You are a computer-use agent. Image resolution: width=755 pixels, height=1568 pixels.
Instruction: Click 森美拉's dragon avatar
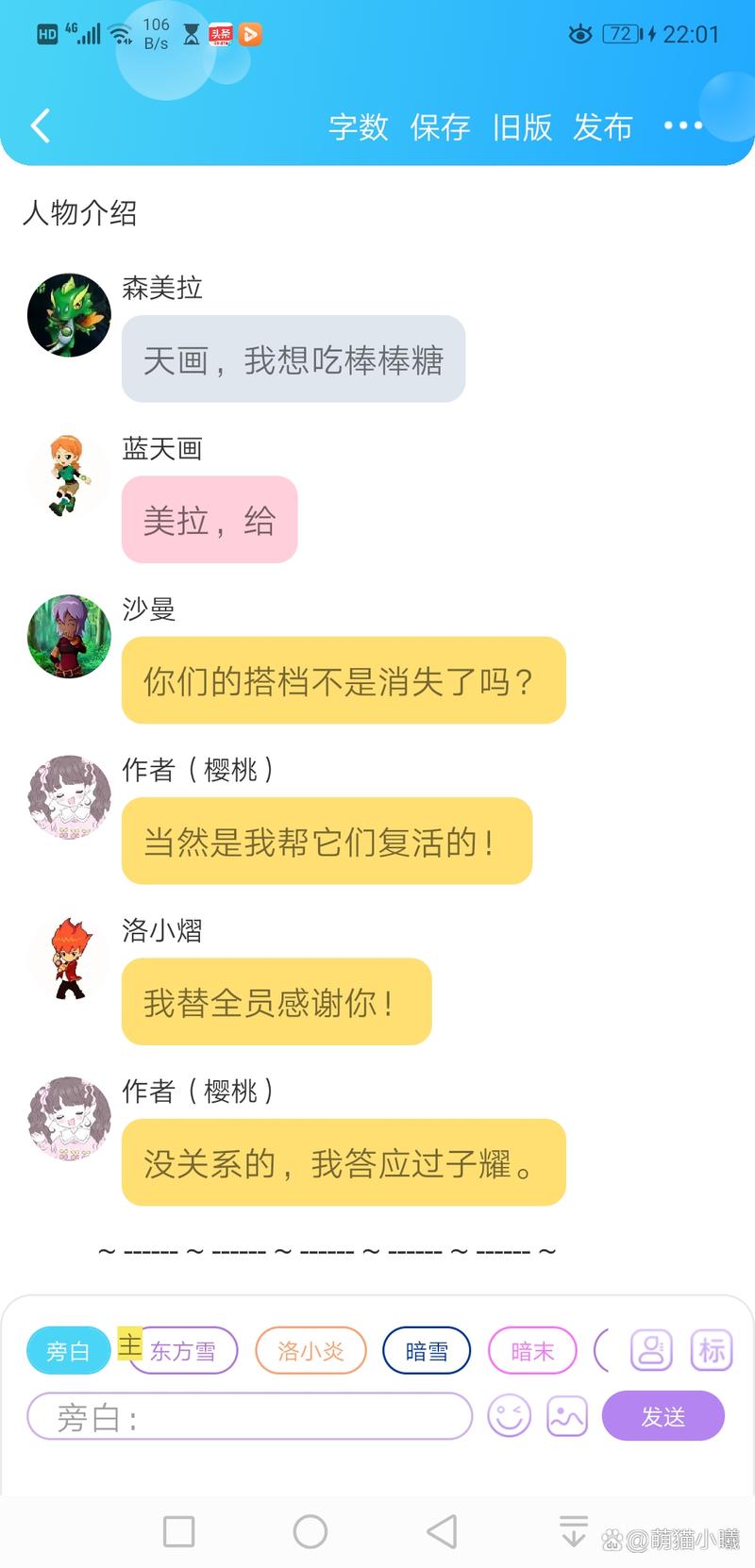pyautogui.click(x=68, y=315)
